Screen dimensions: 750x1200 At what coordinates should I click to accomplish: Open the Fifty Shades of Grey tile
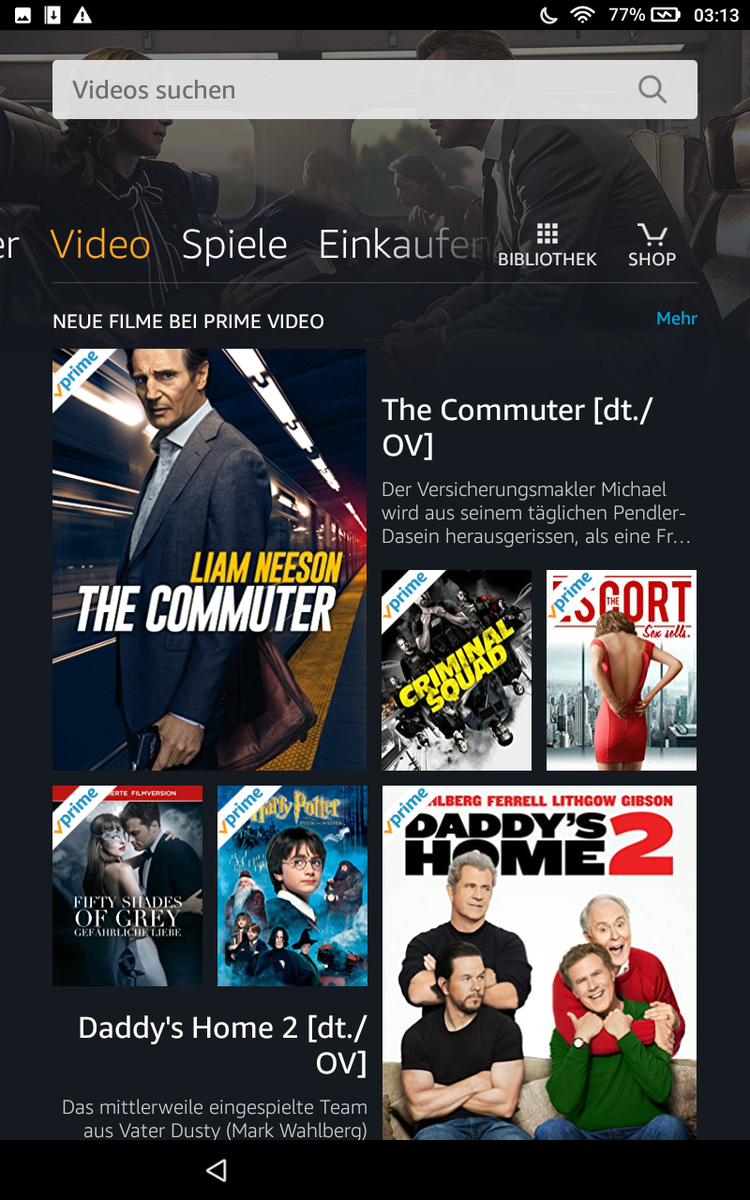(127, 885)
